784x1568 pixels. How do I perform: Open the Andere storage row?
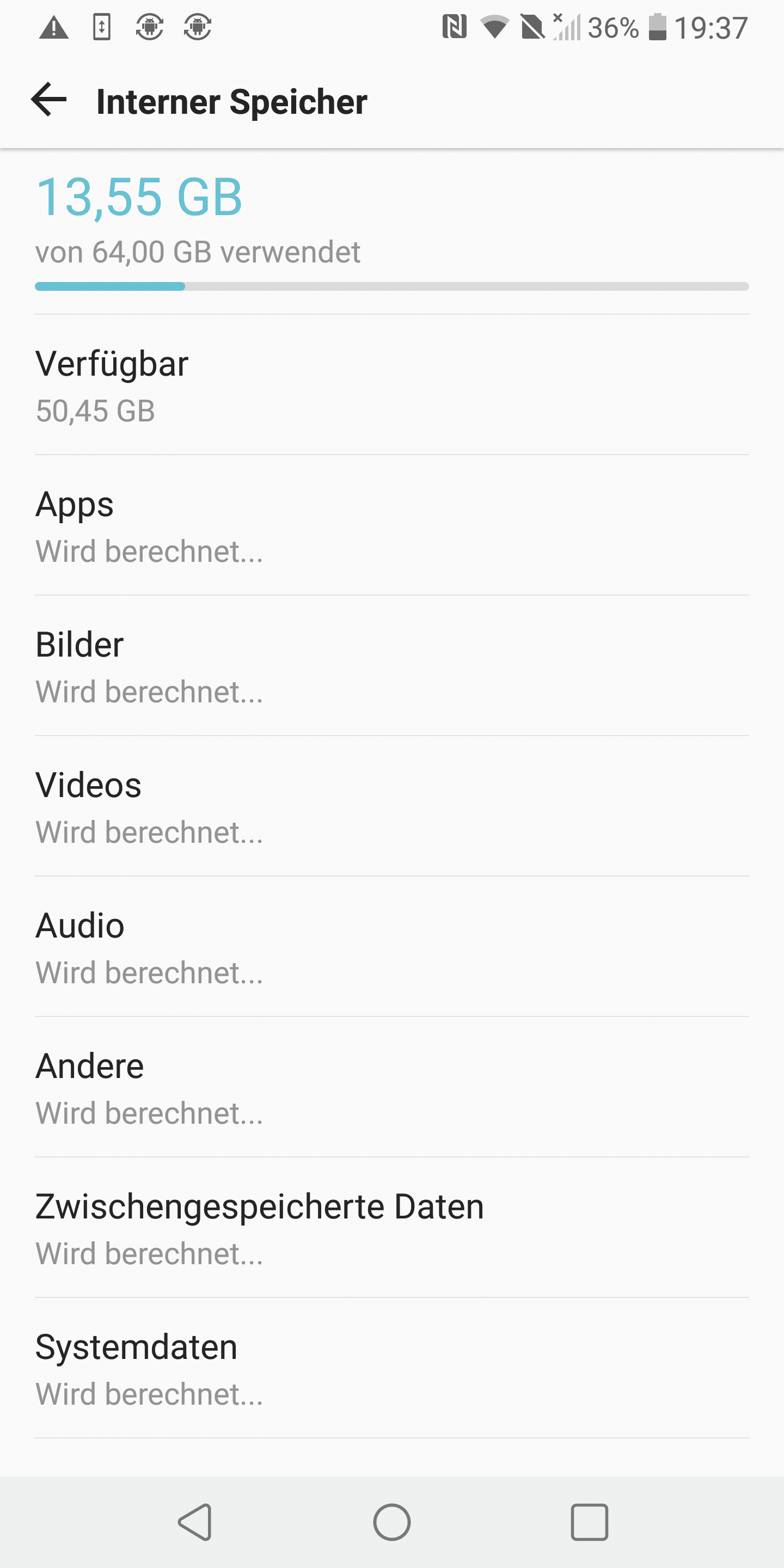[392, 1088]
